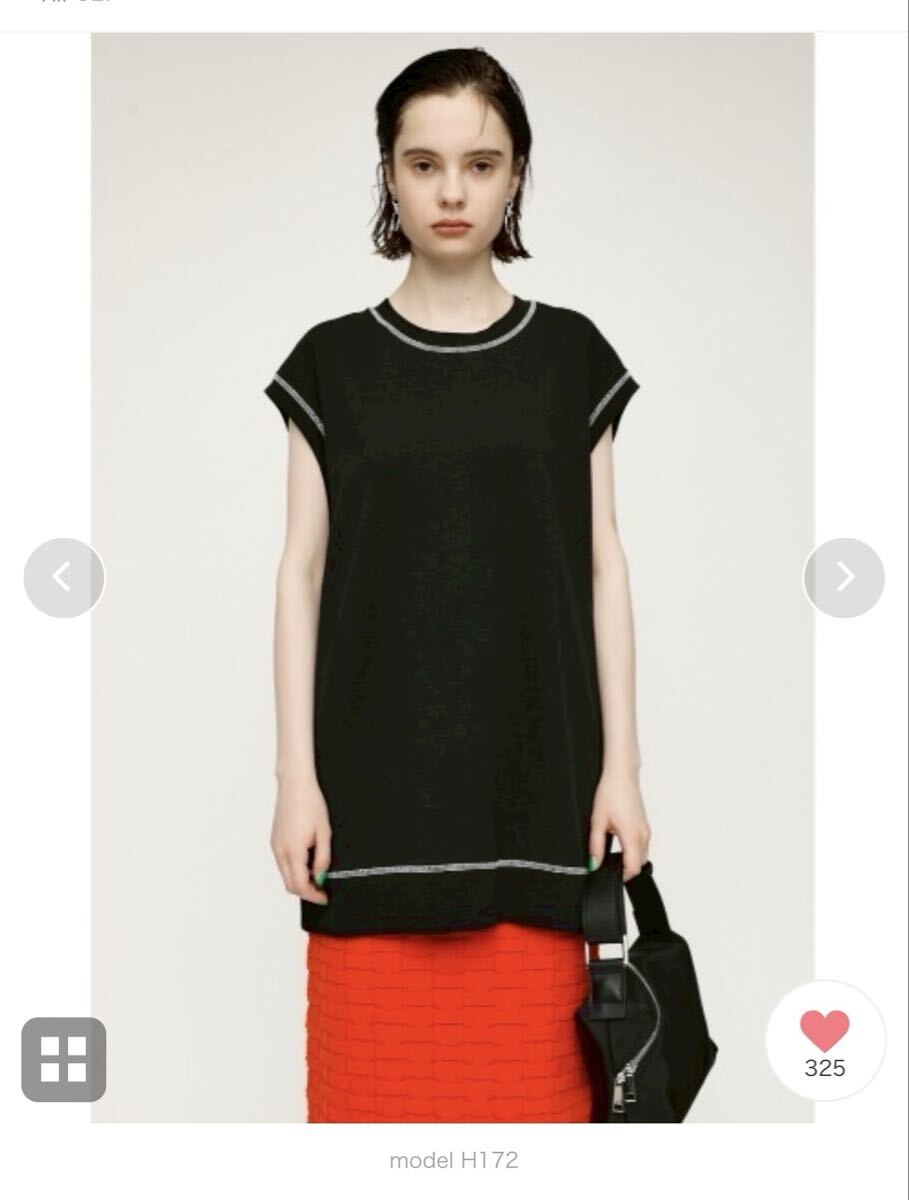Like this item with the heart button
This screenshot has width=909, height=1200.
click(825, 1041)
